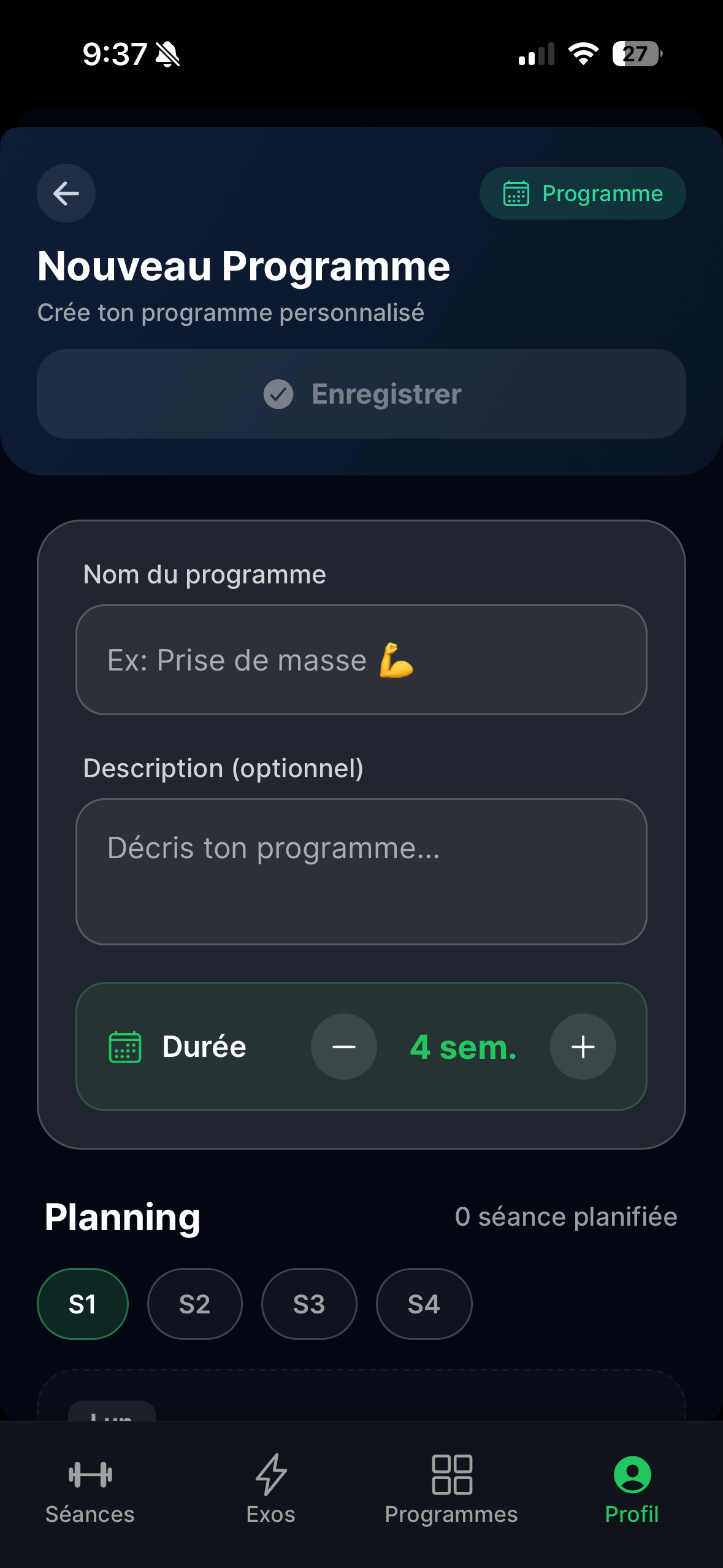Tap the green calendar icon beside Durée
The height and width of the screenshot is (1568, 723).
point(124,1047)
